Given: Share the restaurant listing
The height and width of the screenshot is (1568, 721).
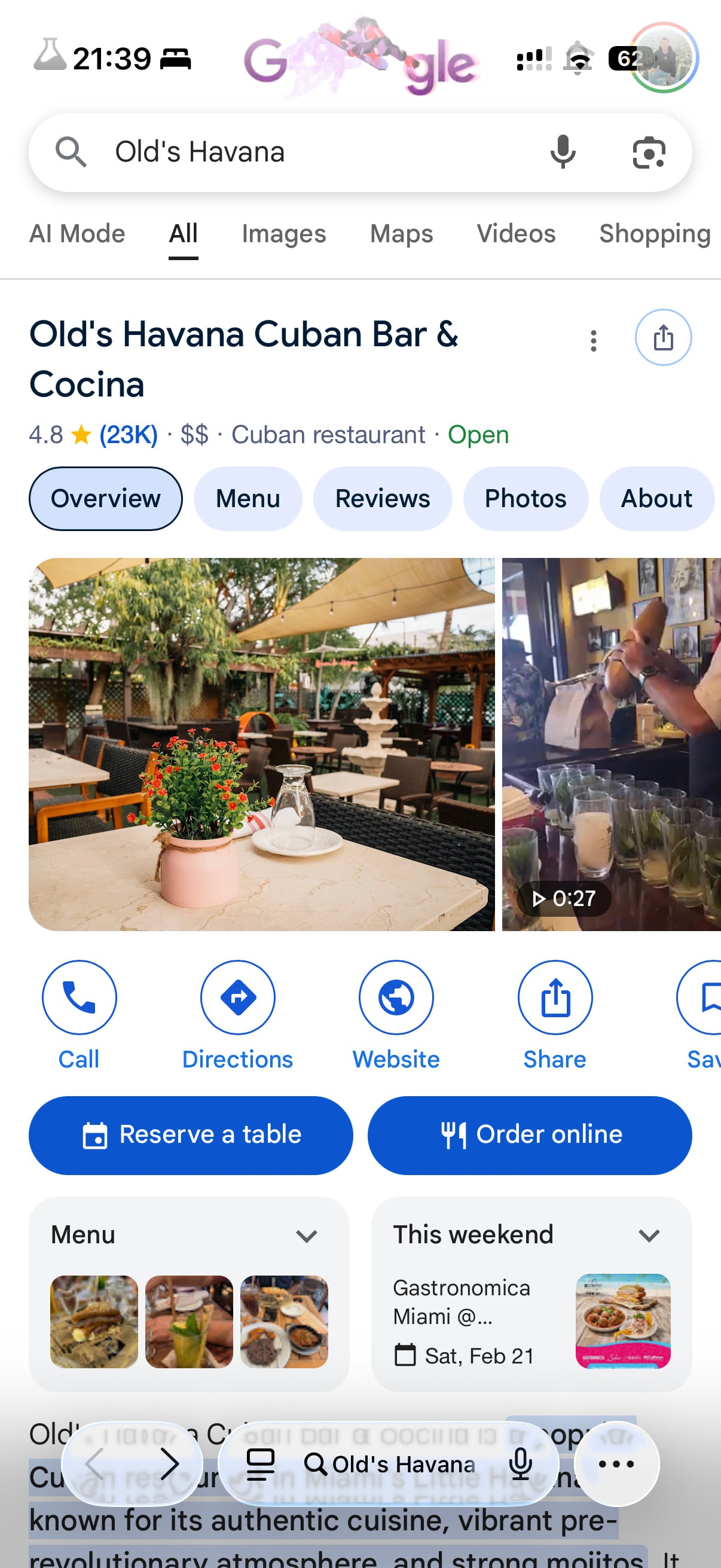Looking at the screenshot, I should point(554,997).
